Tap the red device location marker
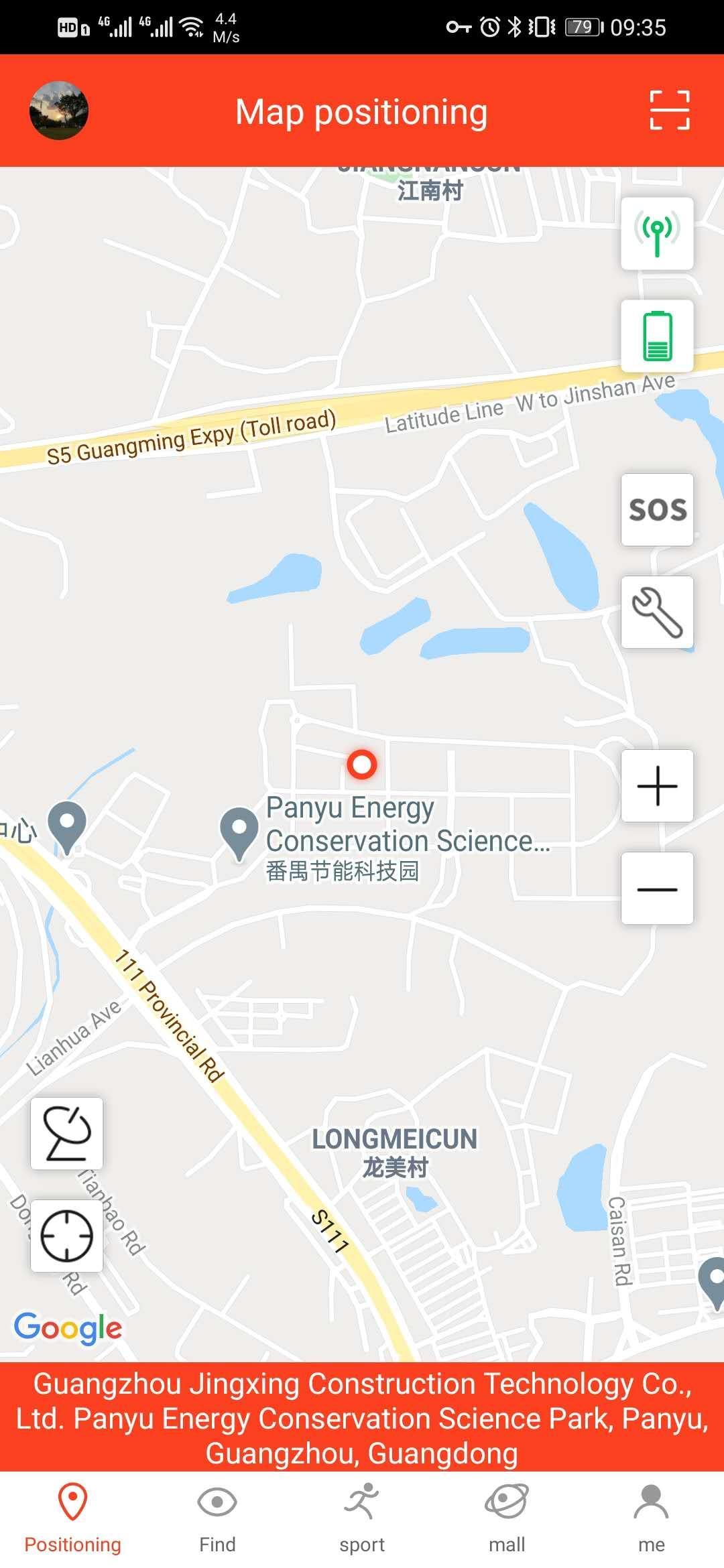Image resolution: width=724 pixels, height=1568 pixels. (x=362, y=764)
